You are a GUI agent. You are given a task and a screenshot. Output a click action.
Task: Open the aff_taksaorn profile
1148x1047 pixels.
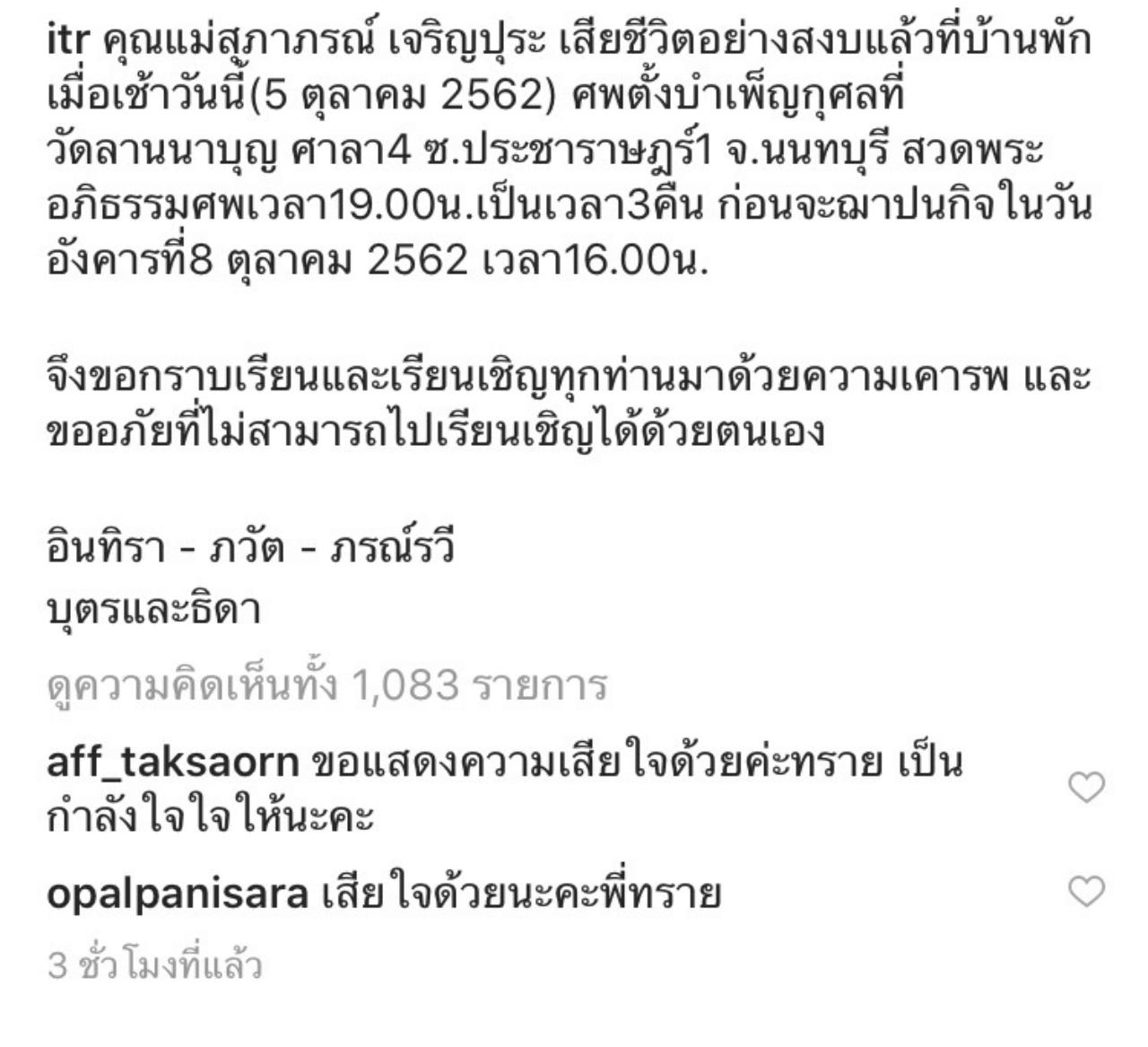172,763
